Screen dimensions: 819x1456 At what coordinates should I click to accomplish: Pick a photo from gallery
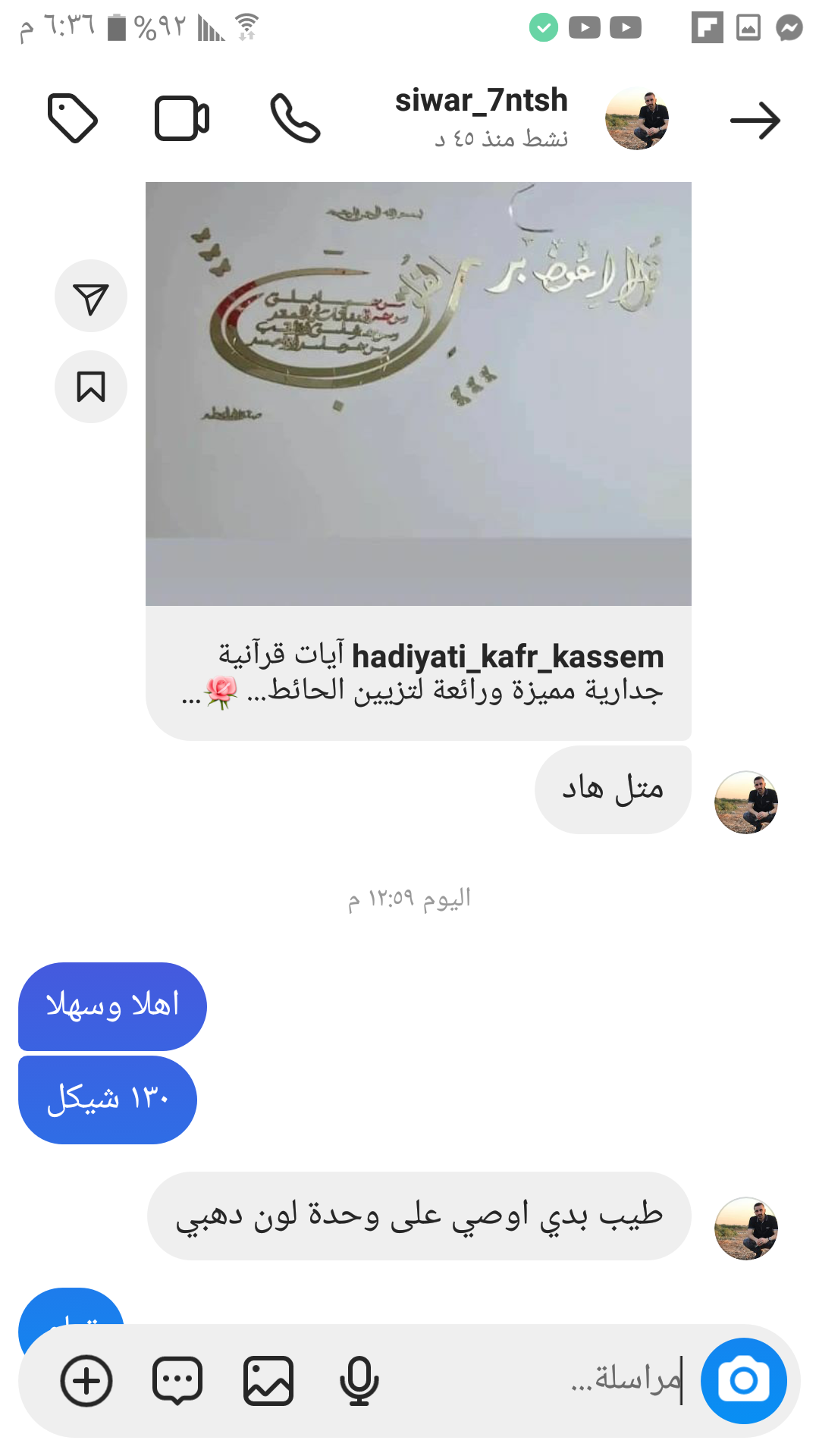point(268,1380)
